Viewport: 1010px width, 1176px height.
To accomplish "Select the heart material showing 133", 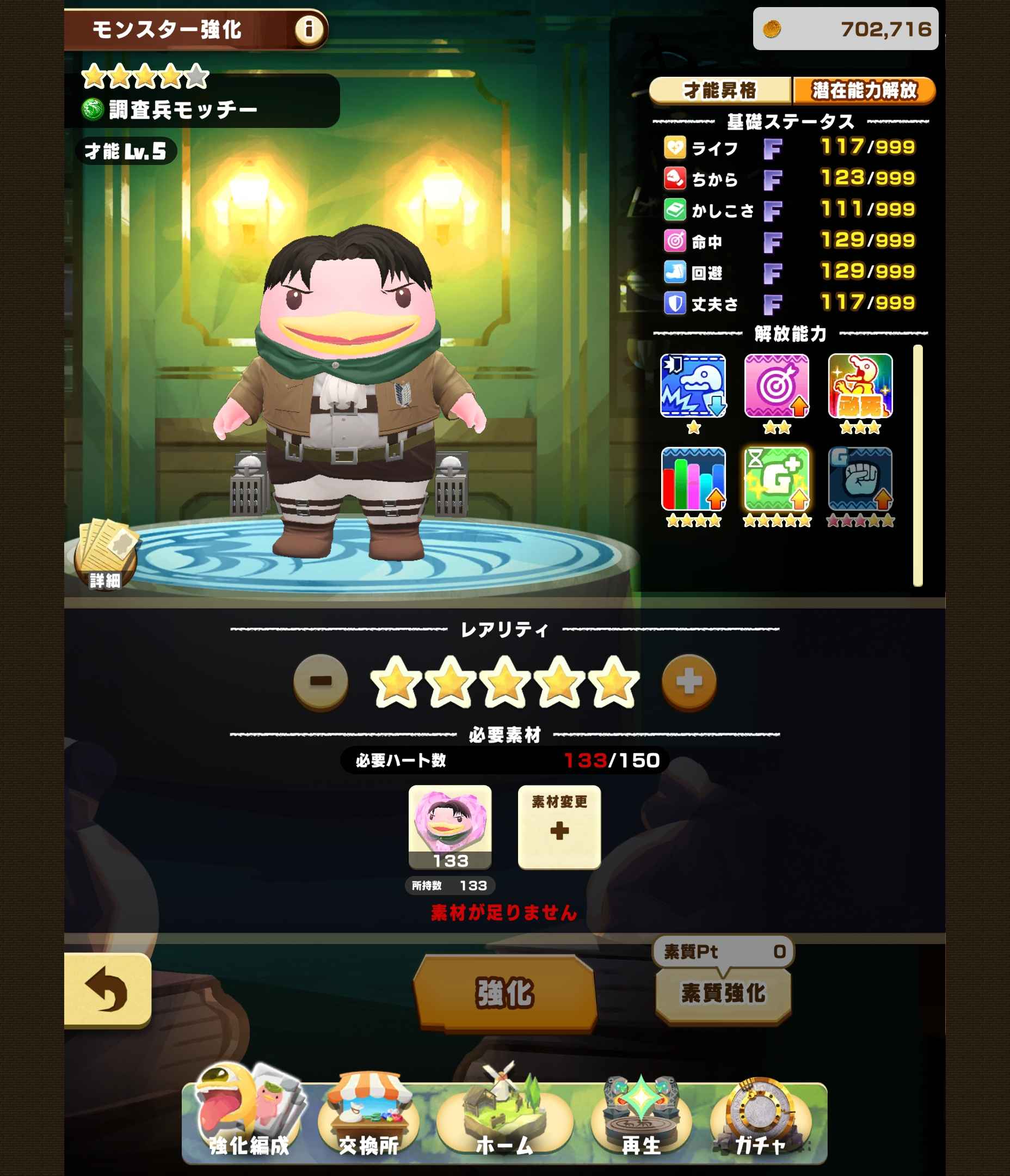I will (450, 827).
